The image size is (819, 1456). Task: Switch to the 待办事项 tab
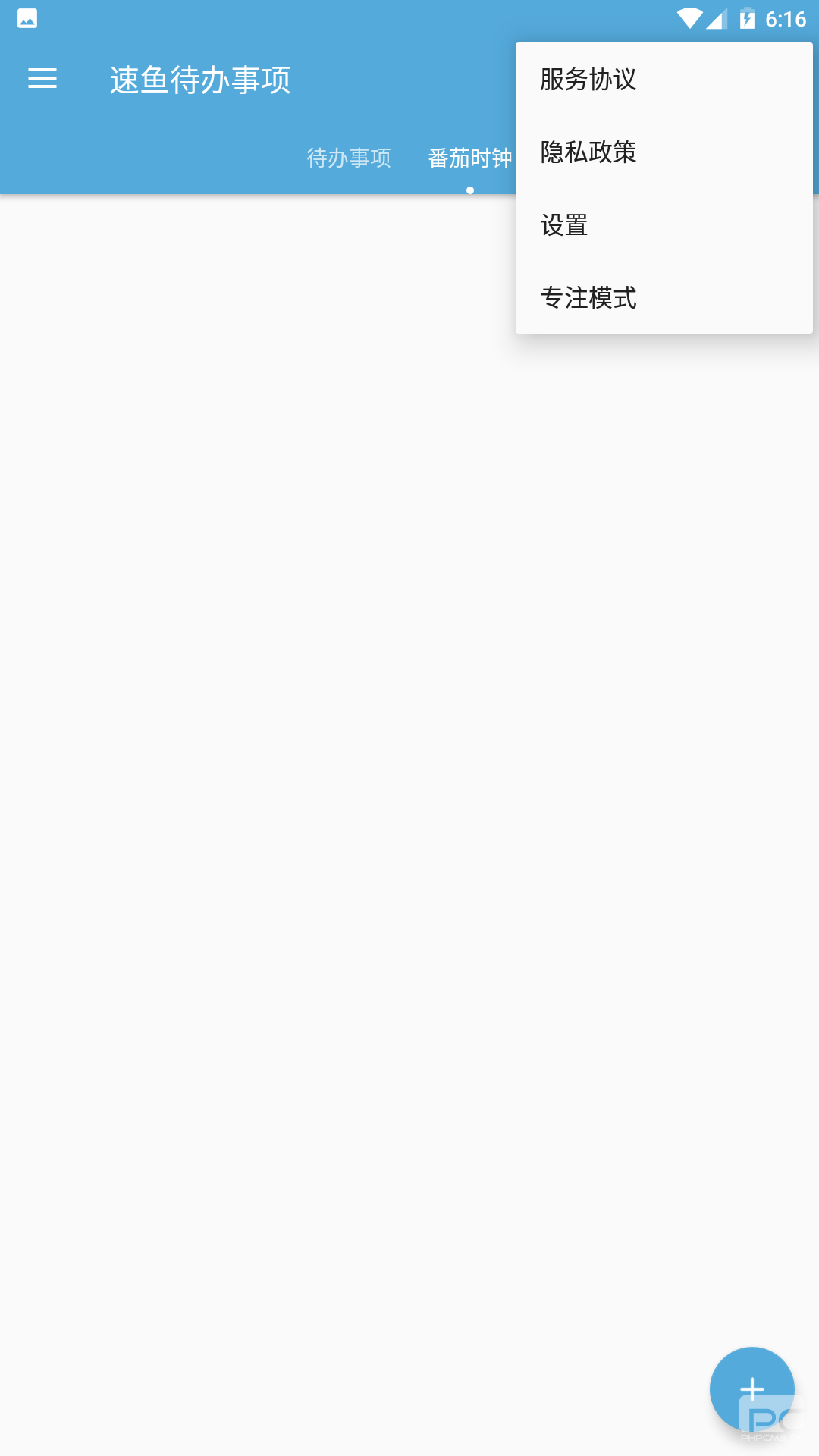tap(349, 158)
